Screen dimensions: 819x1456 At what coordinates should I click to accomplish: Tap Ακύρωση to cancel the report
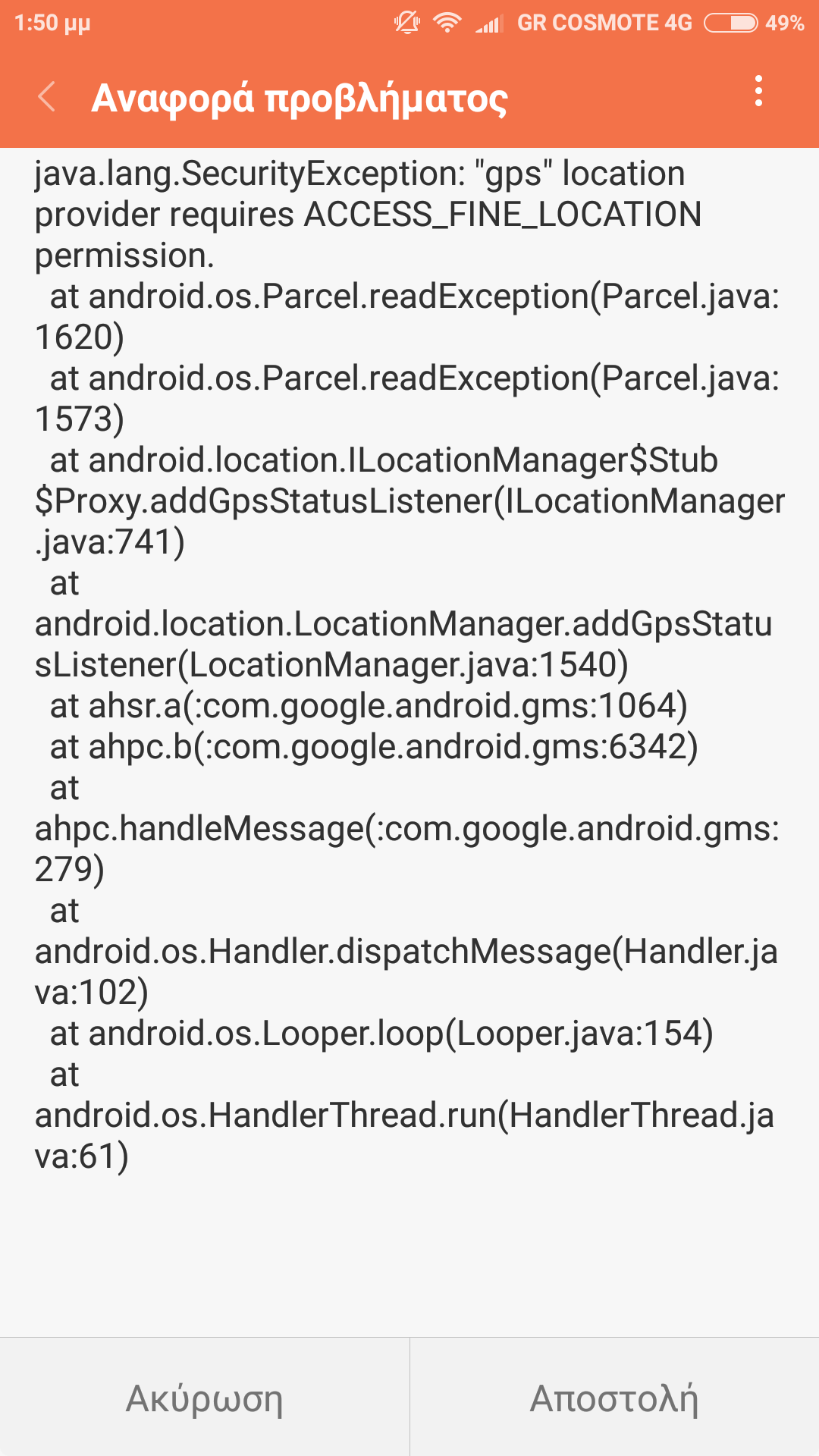(x=205, y=1398)
